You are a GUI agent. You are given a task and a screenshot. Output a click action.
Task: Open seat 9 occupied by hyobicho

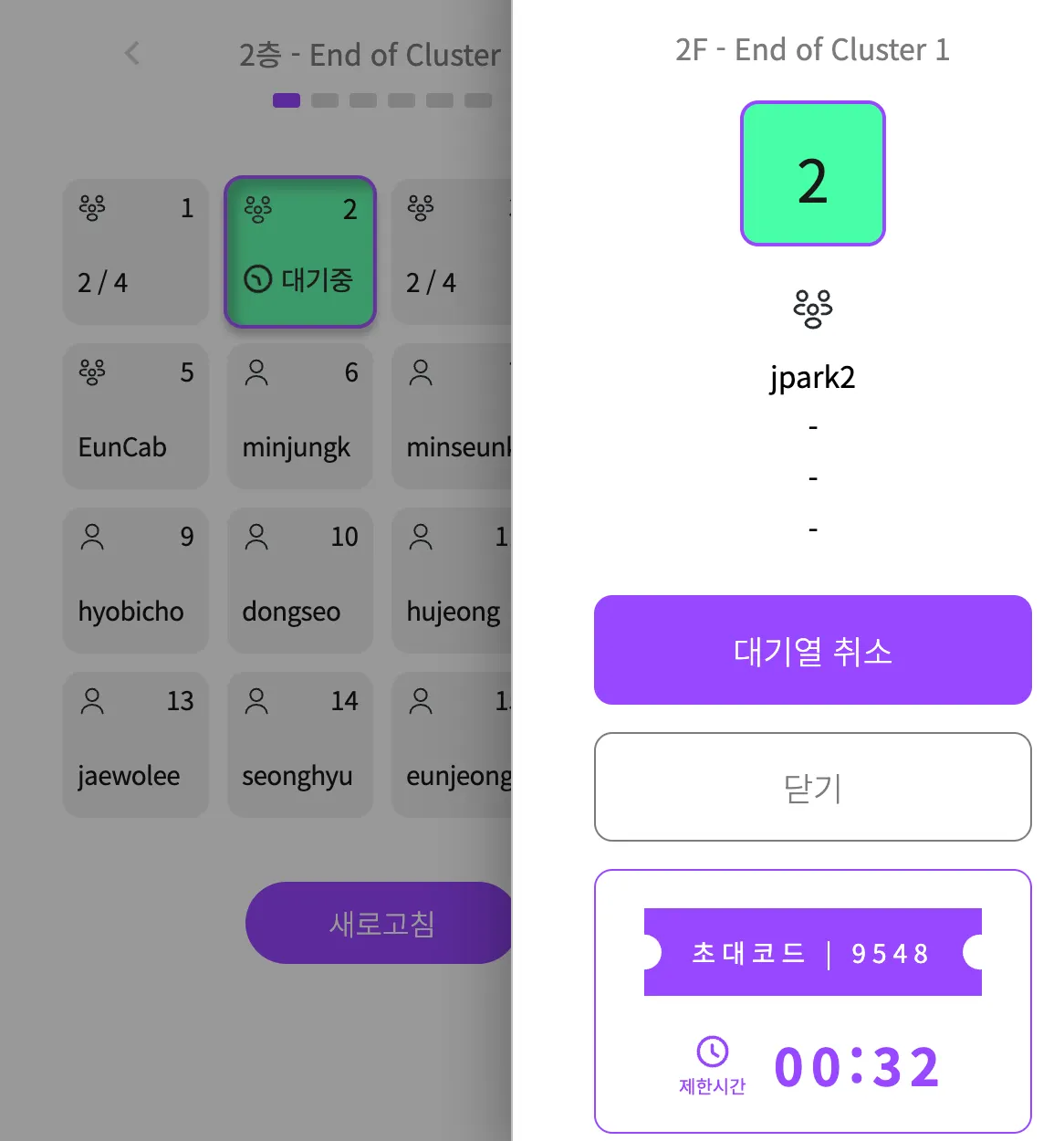click(x=136, y=580)
